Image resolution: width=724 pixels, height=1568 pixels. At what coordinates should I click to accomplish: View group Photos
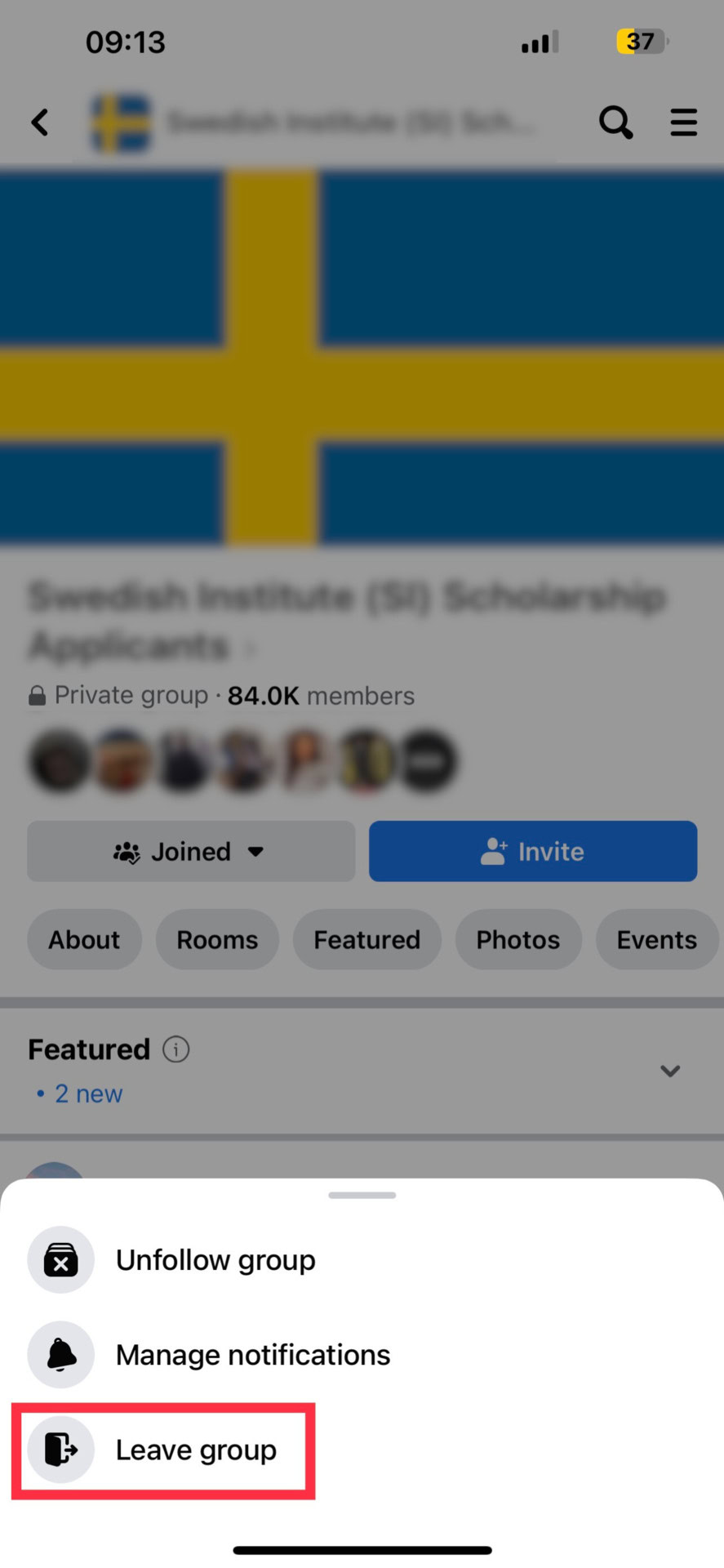coord(517,939)
